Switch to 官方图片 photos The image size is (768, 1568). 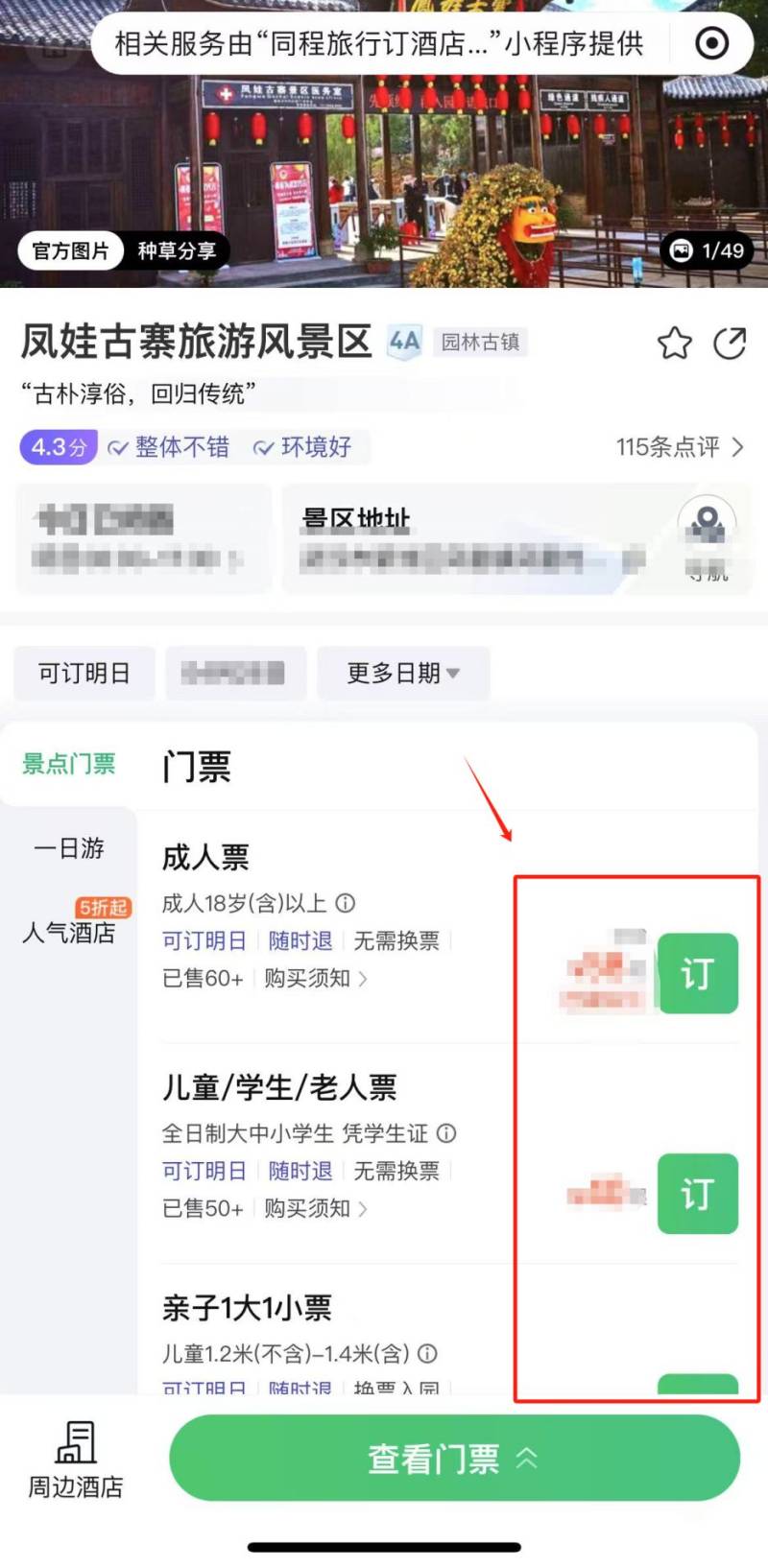[x=71, y=251]
